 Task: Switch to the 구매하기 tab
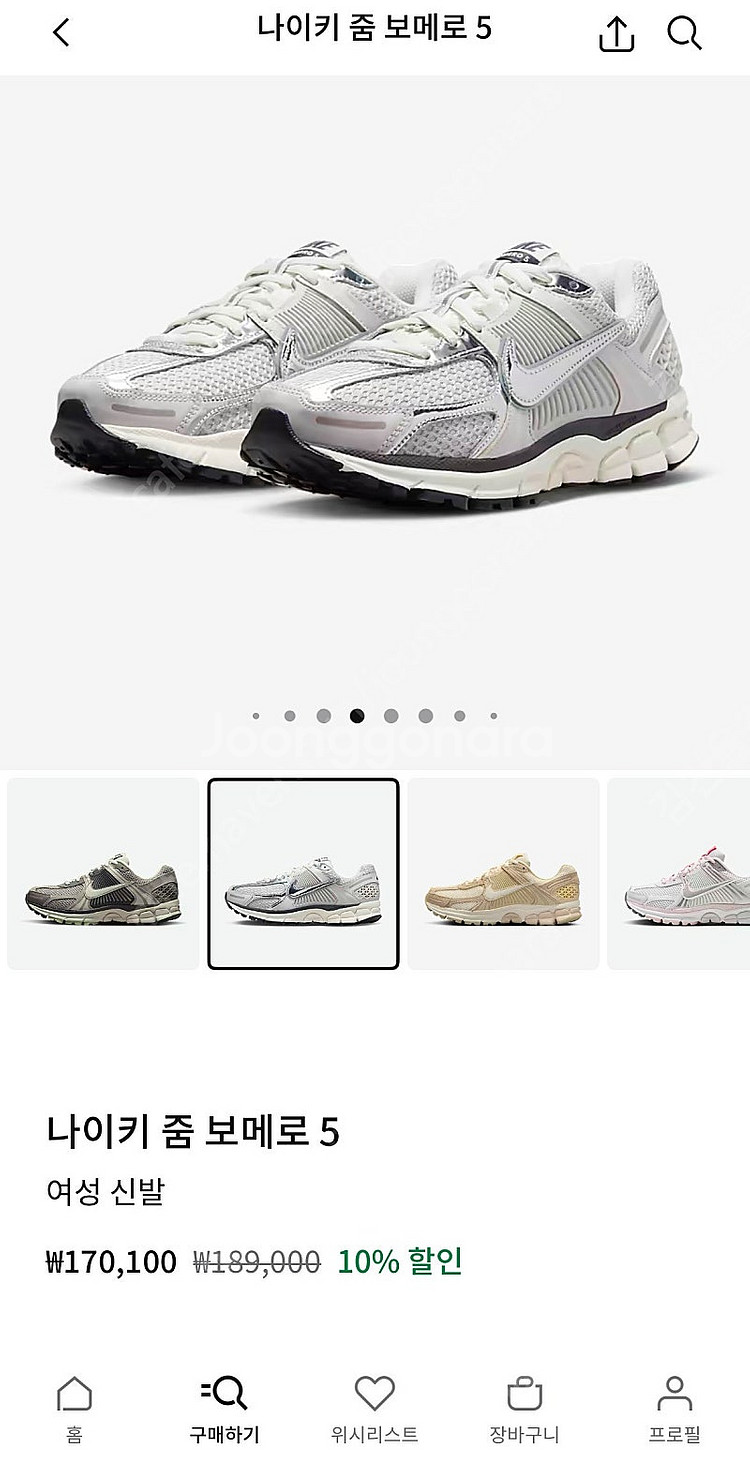click(x=224, y=1410)
